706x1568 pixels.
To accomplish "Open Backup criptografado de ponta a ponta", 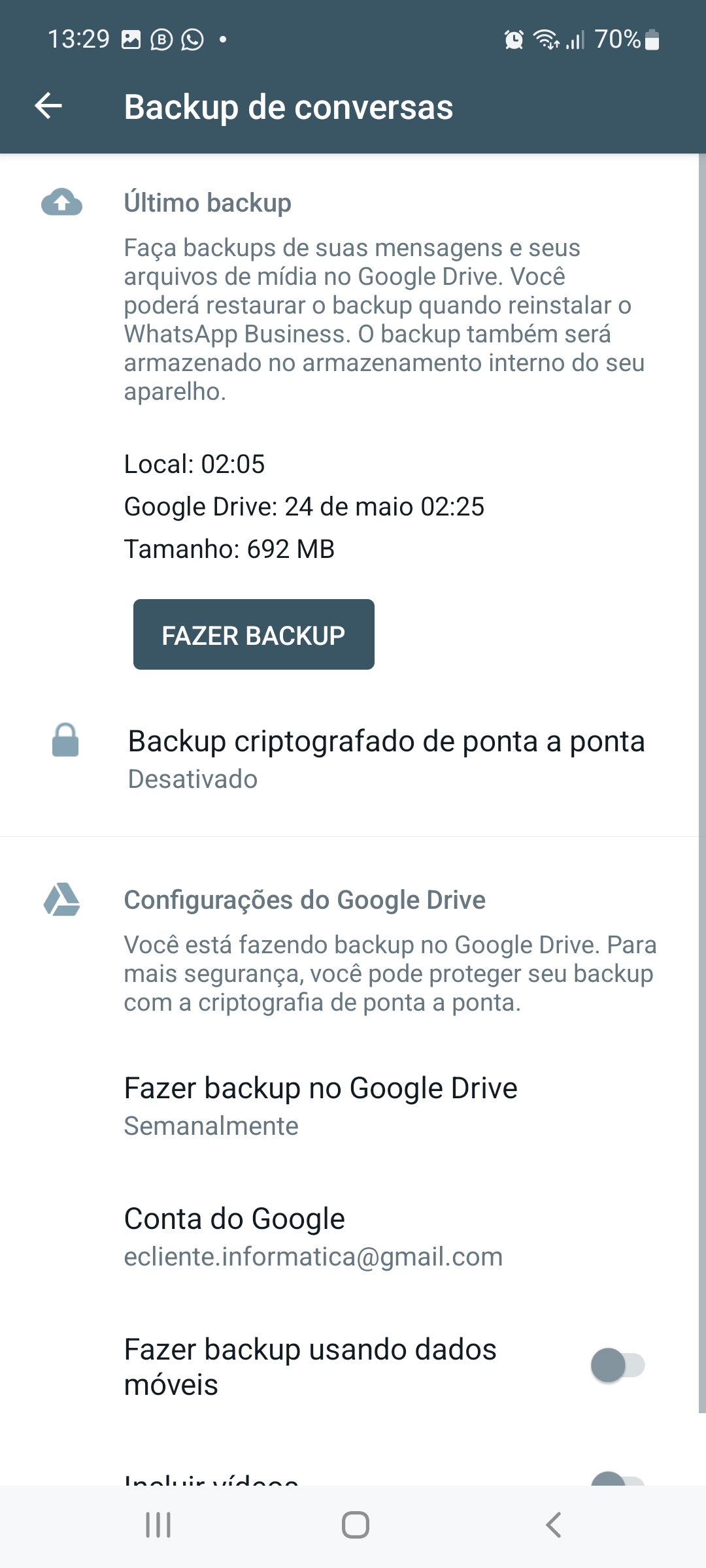I will pos(353,758).
